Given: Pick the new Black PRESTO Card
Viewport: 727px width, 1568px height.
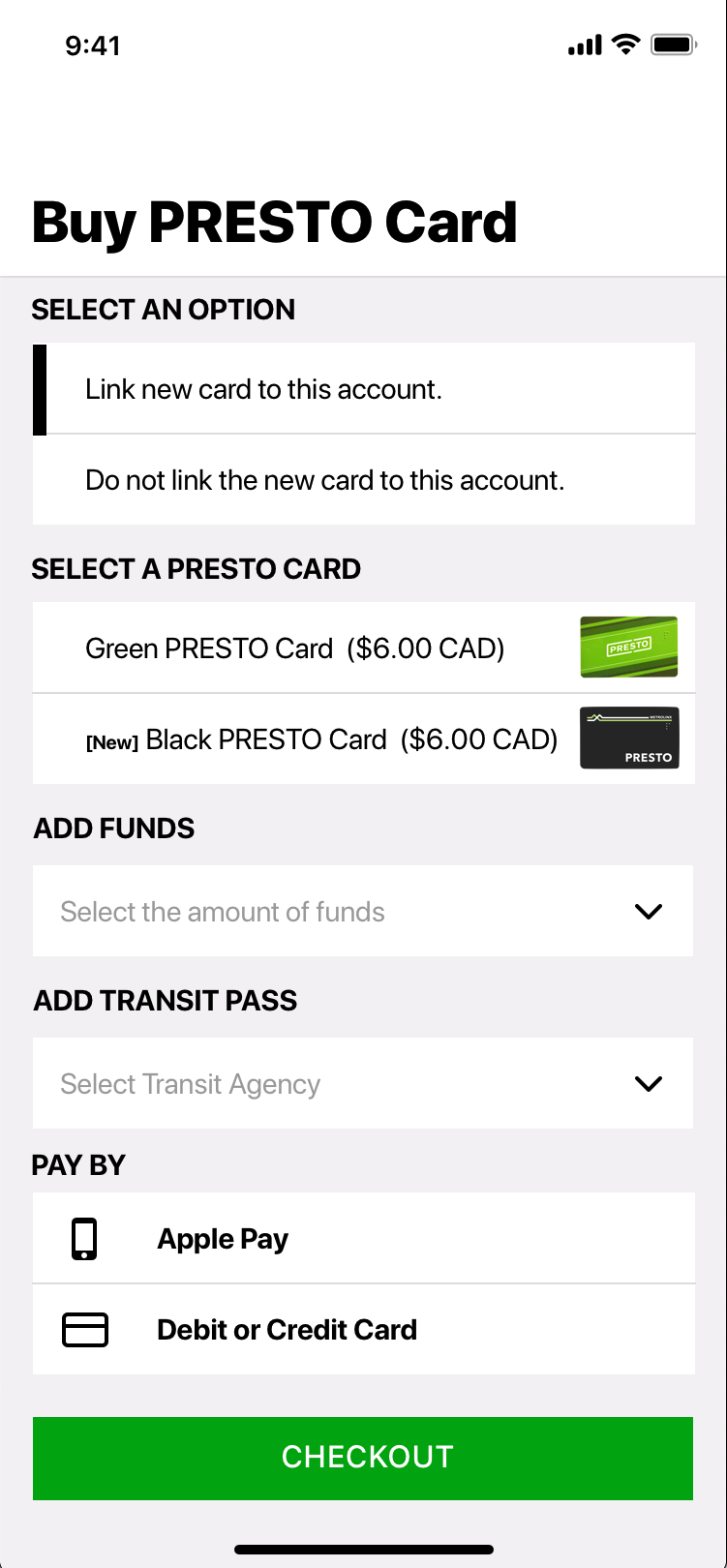Looking at the screenshot, I should click(364, 739).
